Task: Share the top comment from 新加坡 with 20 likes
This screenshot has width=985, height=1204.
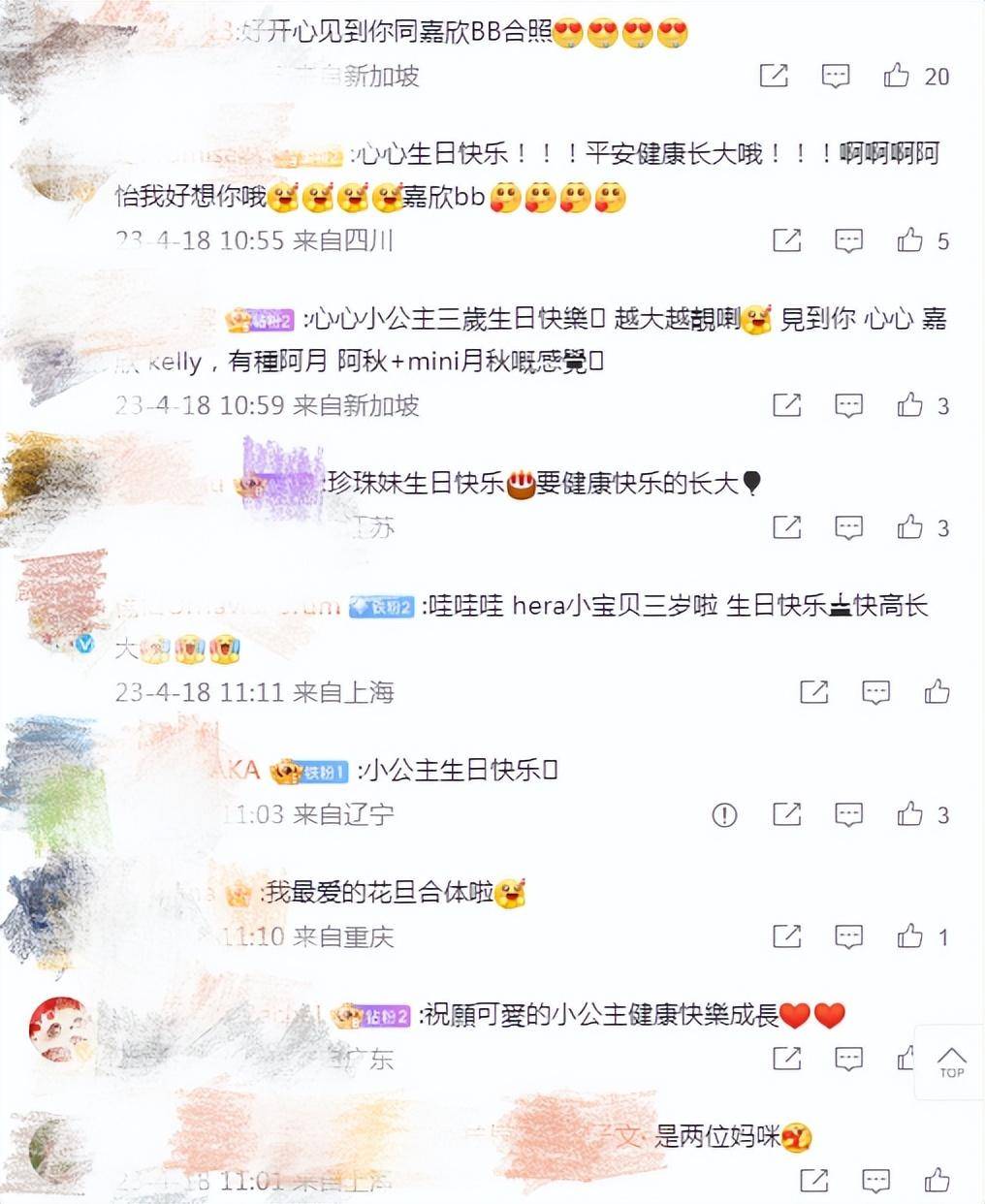Action: (x=774, y=76)
